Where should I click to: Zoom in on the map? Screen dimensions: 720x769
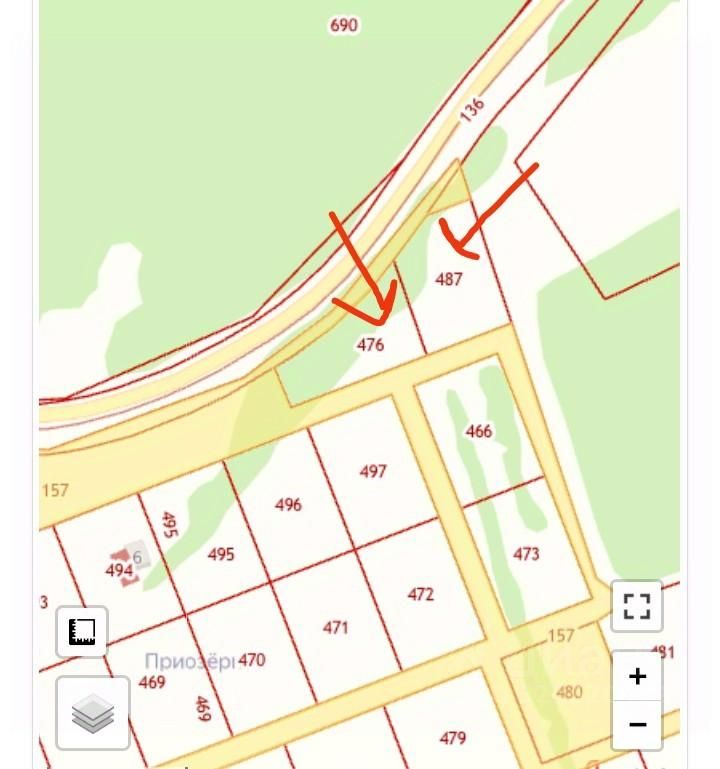pos(637,676)
